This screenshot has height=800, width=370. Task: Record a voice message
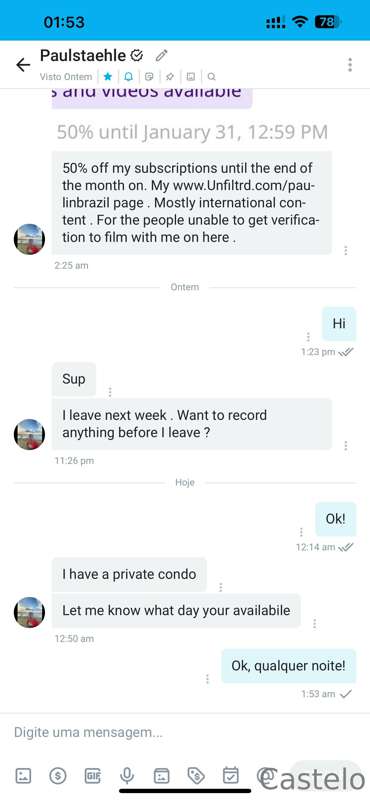[x=127, y=776]
